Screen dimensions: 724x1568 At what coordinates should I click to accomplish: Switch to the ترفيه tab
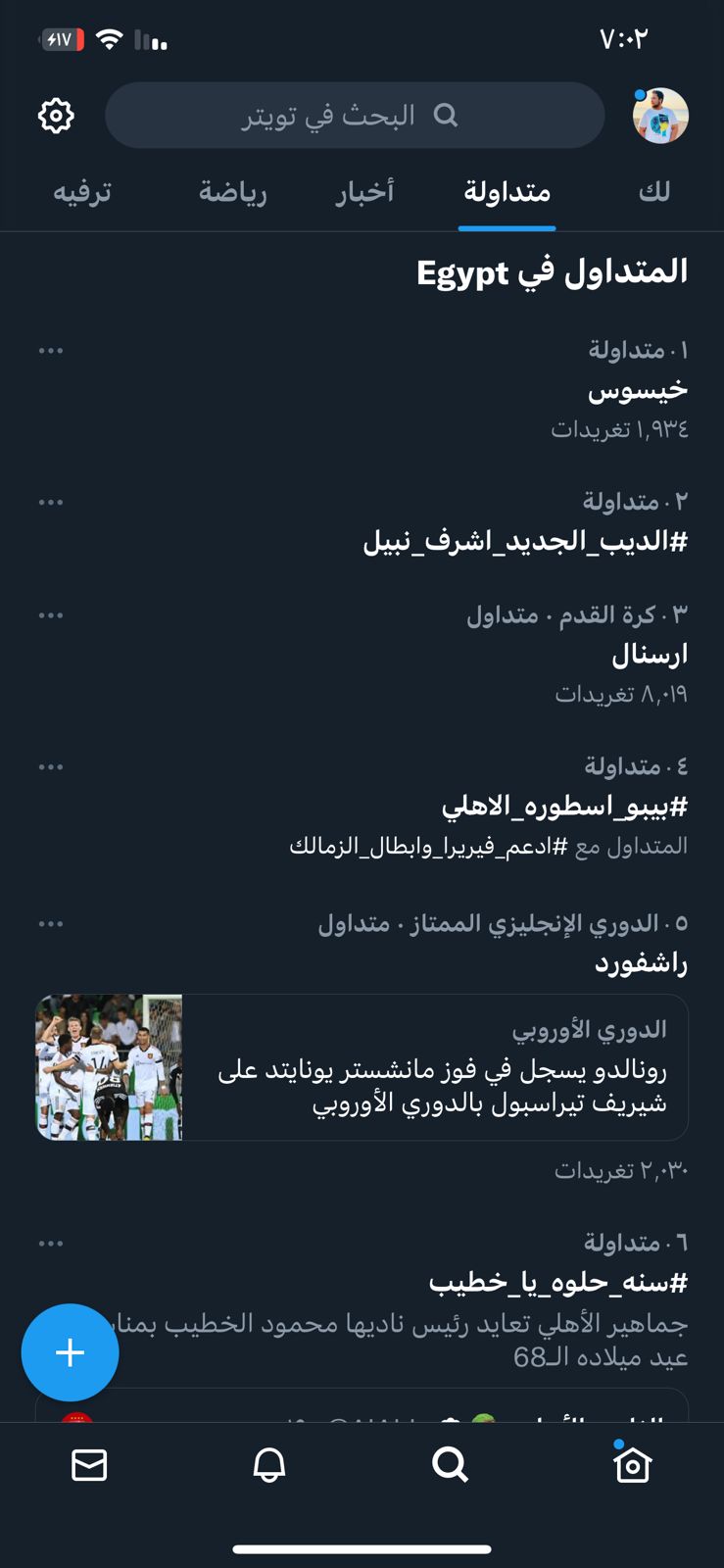tap(82, 192)
